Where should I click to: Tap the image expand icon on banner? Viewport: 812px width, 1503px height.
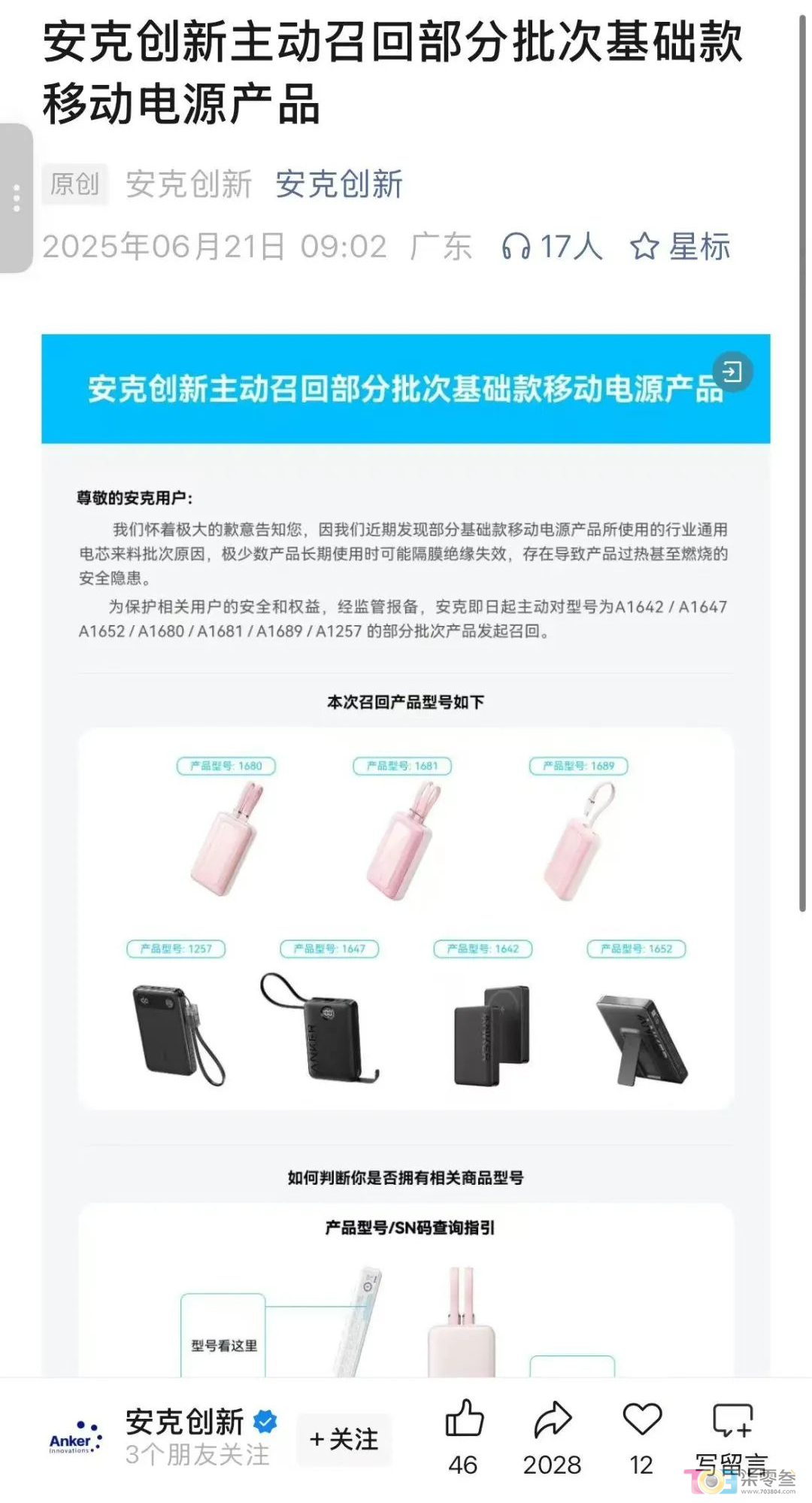tap(732, 372)
